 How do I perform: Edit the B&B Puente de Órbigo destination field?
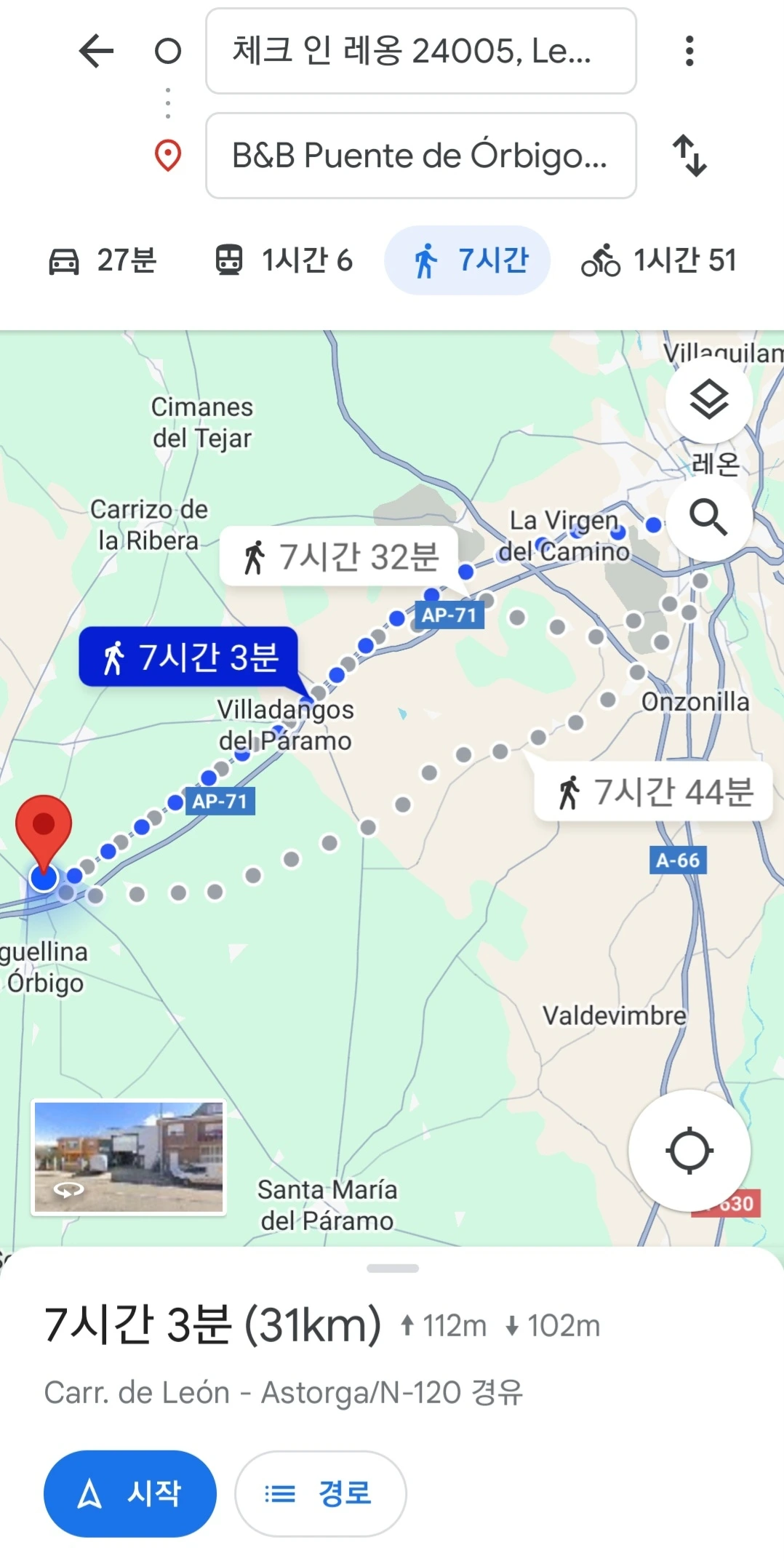point(420,155)
